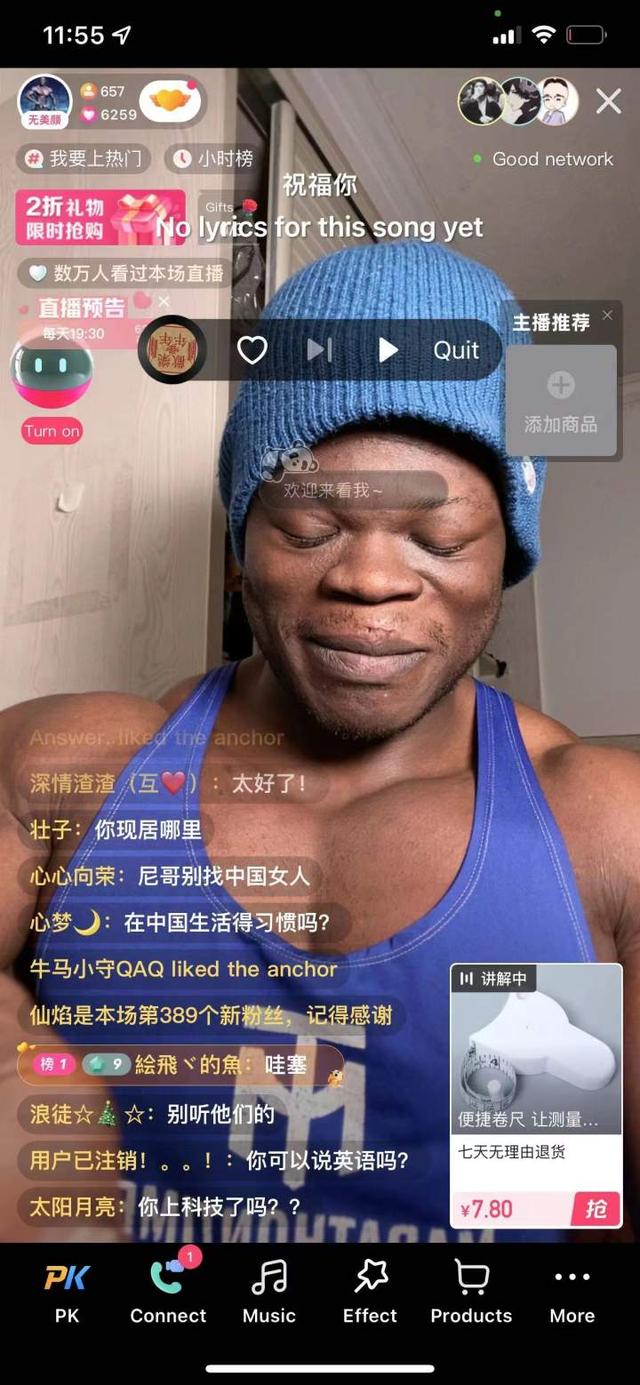Like the current song with the heart

pyautogui.click(x=252, y=350)
